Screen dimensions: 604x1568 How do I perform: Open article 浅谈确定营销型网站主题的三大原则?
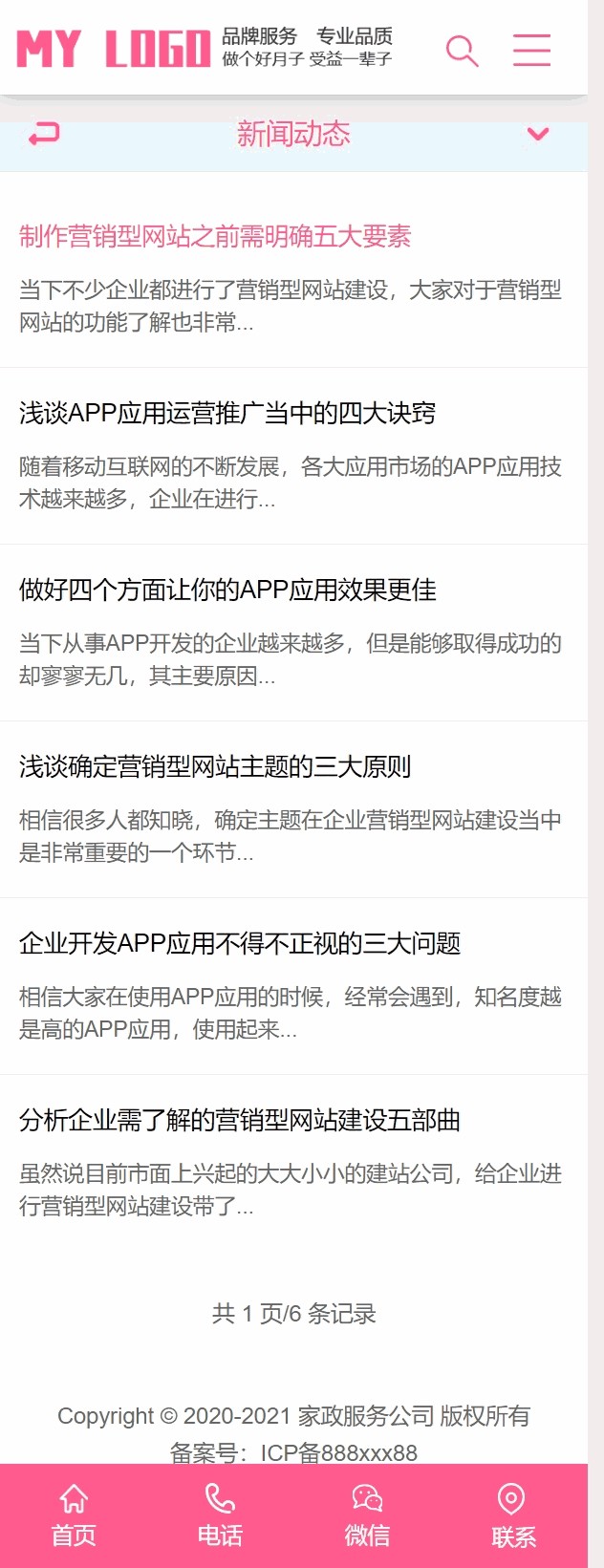pos(215,766)
